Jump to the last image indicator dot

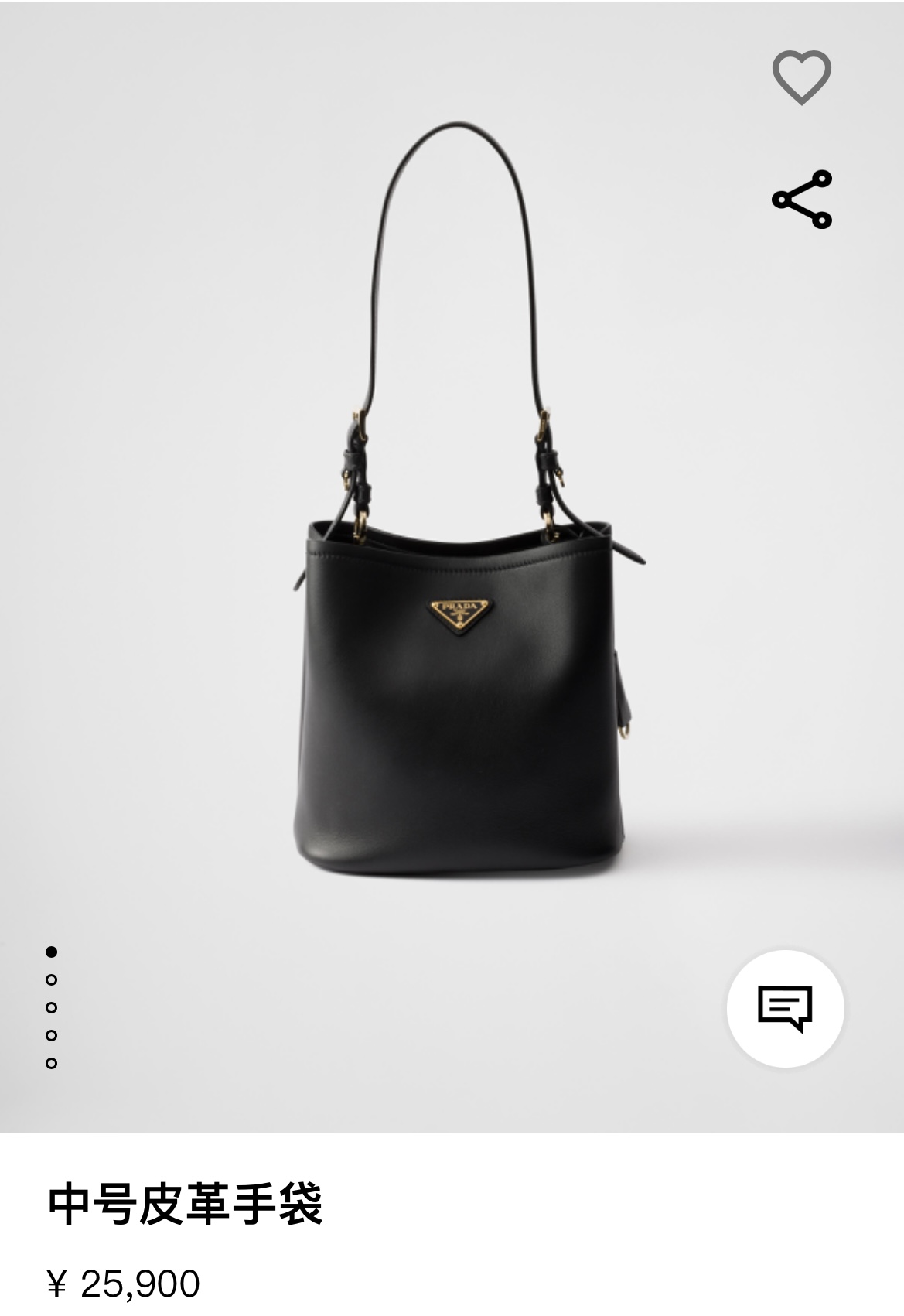click(x=52, y=1063)
